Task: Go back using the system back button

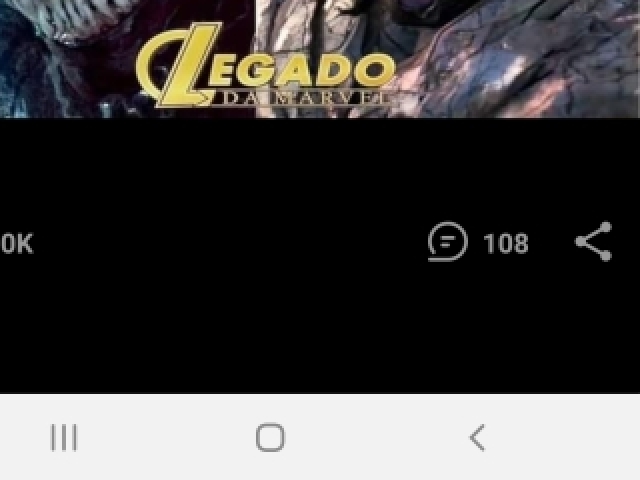Action: (477, 437)
